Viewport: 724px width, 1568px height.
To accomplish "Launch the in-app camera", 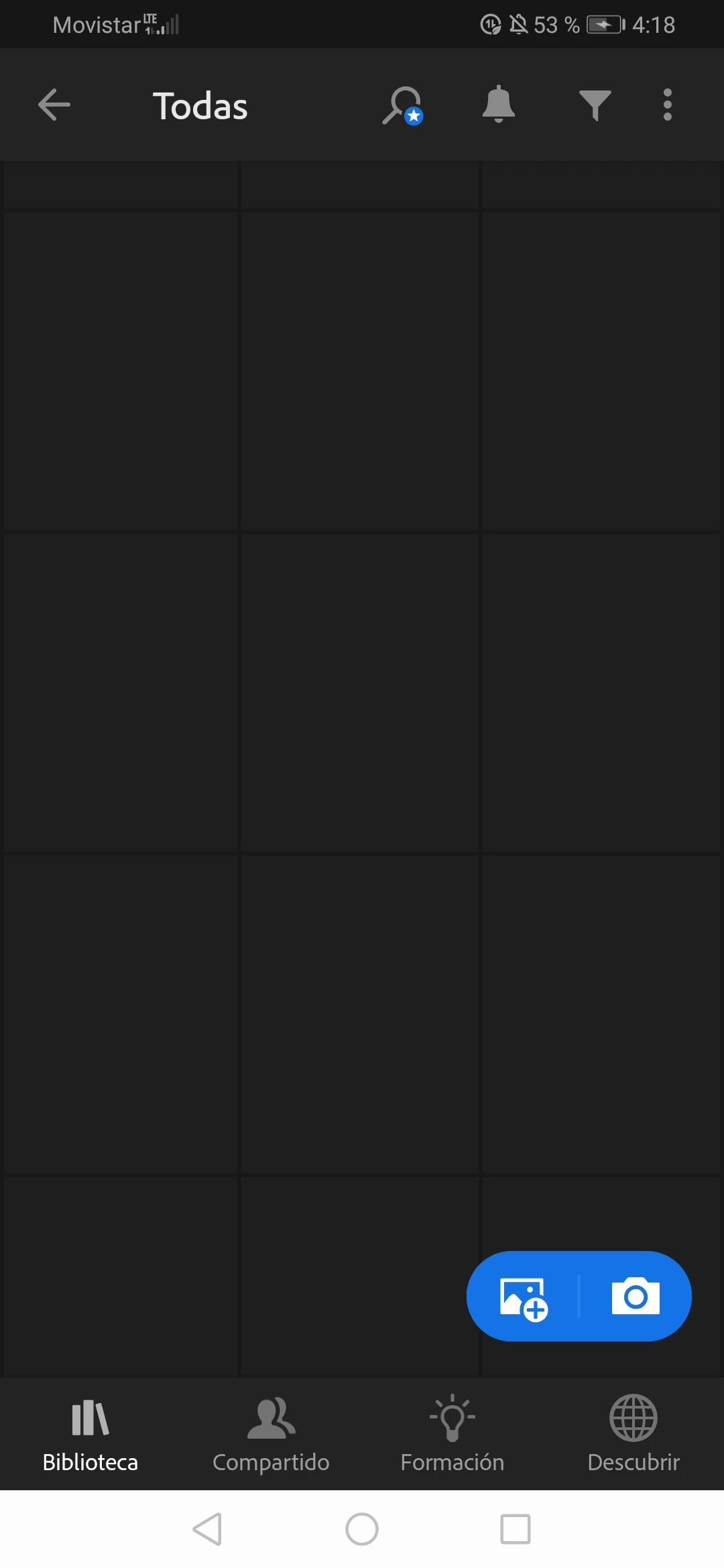I will click(x=635, y=1297).
